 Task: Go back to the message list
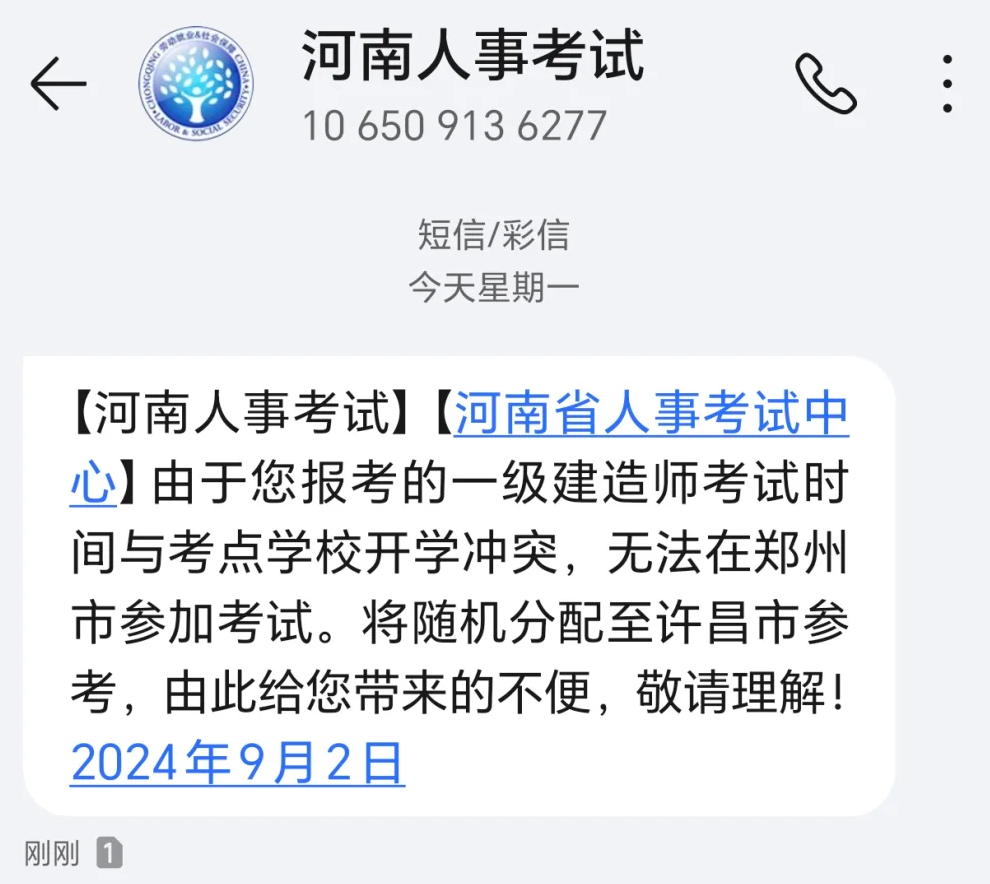58,83
